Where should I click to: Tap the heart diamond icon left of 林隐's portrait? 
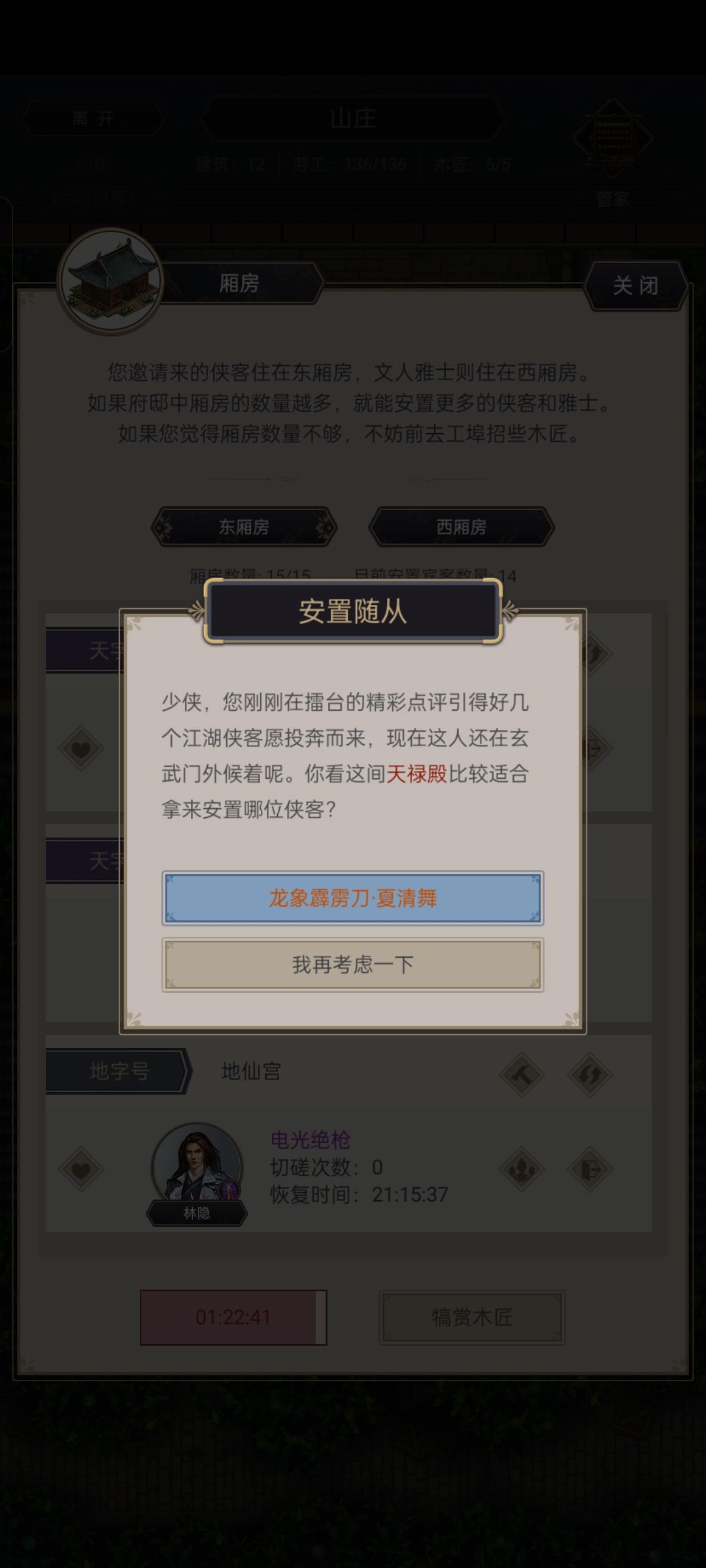(x=81, y=1169)
